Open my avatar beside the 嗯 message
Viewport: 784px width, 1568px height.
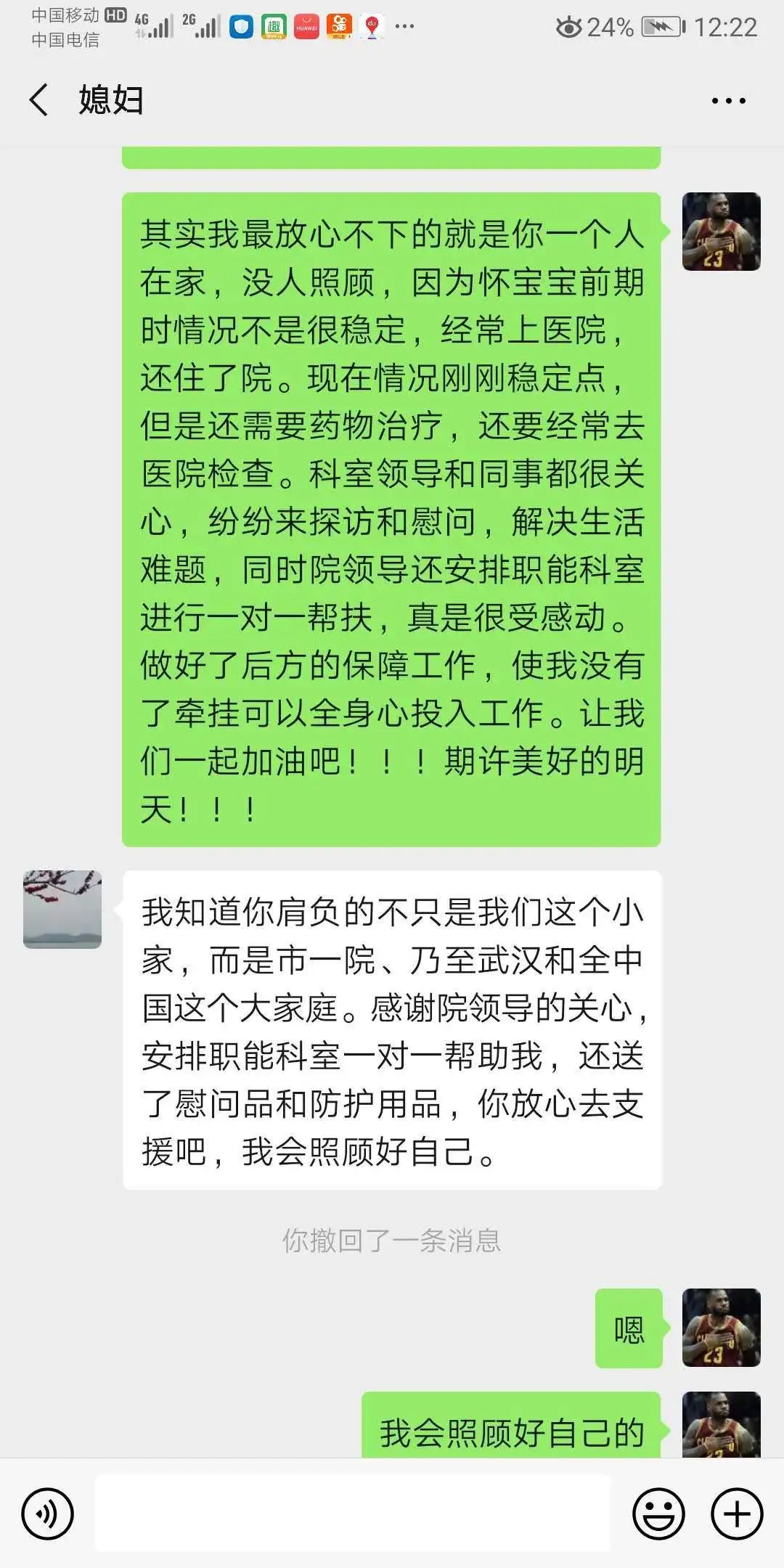coord(721,1328)
